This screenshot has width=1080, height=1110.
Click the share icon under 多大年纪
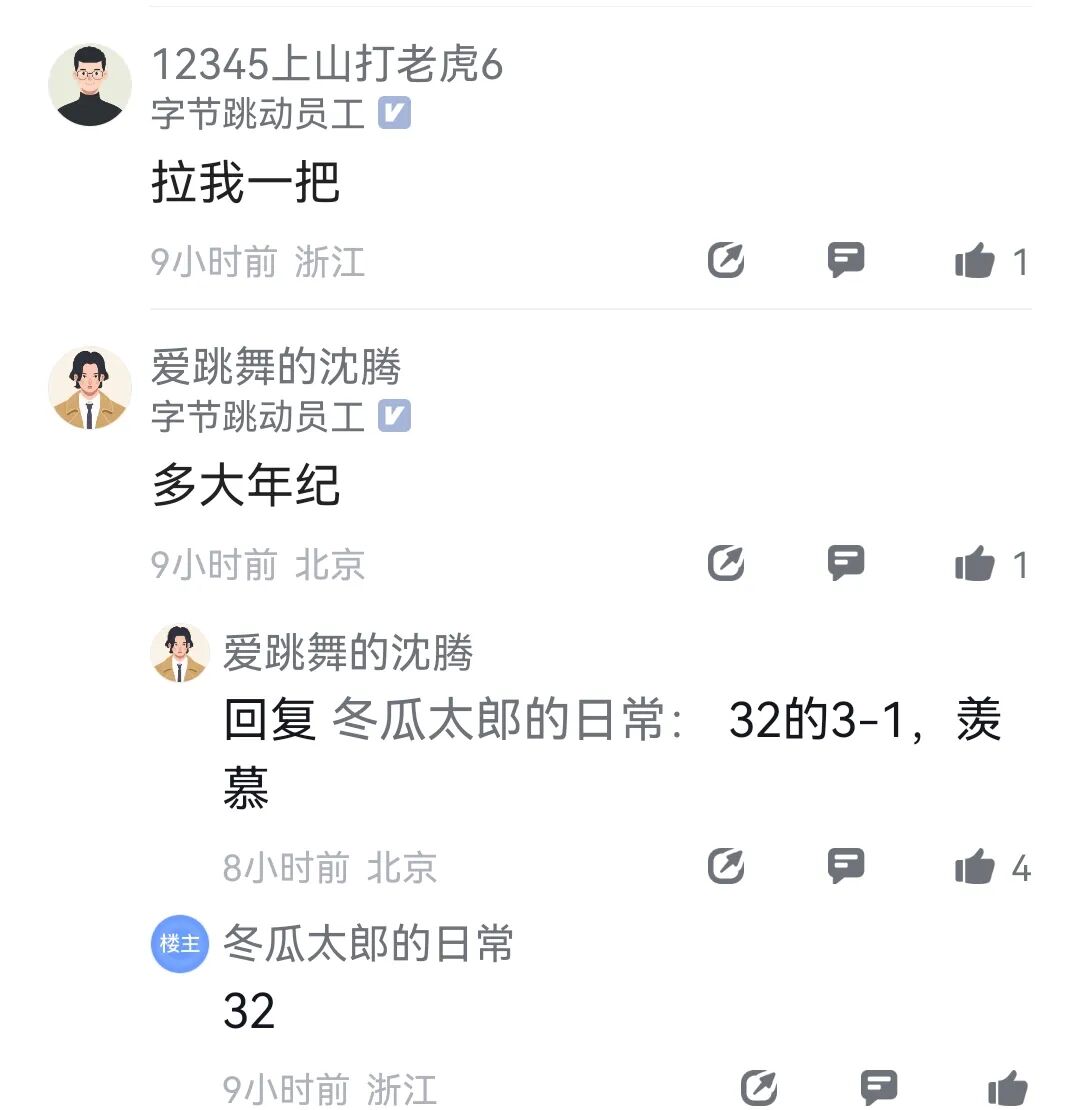pyautogui.click(x=726, y=562)
